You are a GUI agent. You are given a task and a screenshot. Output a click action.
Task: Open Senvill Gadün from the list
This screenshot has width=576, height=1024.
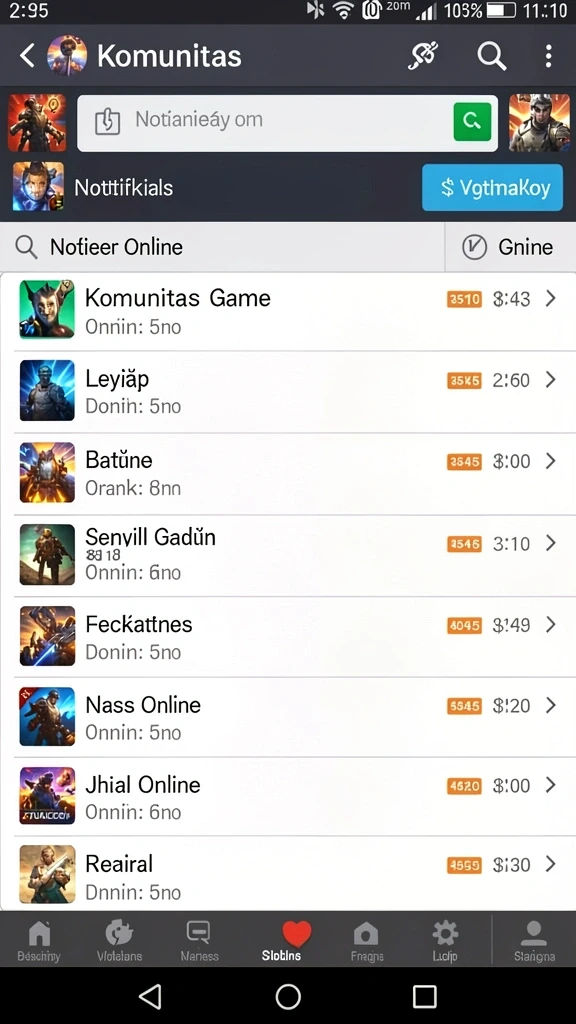tap(288, 556)
